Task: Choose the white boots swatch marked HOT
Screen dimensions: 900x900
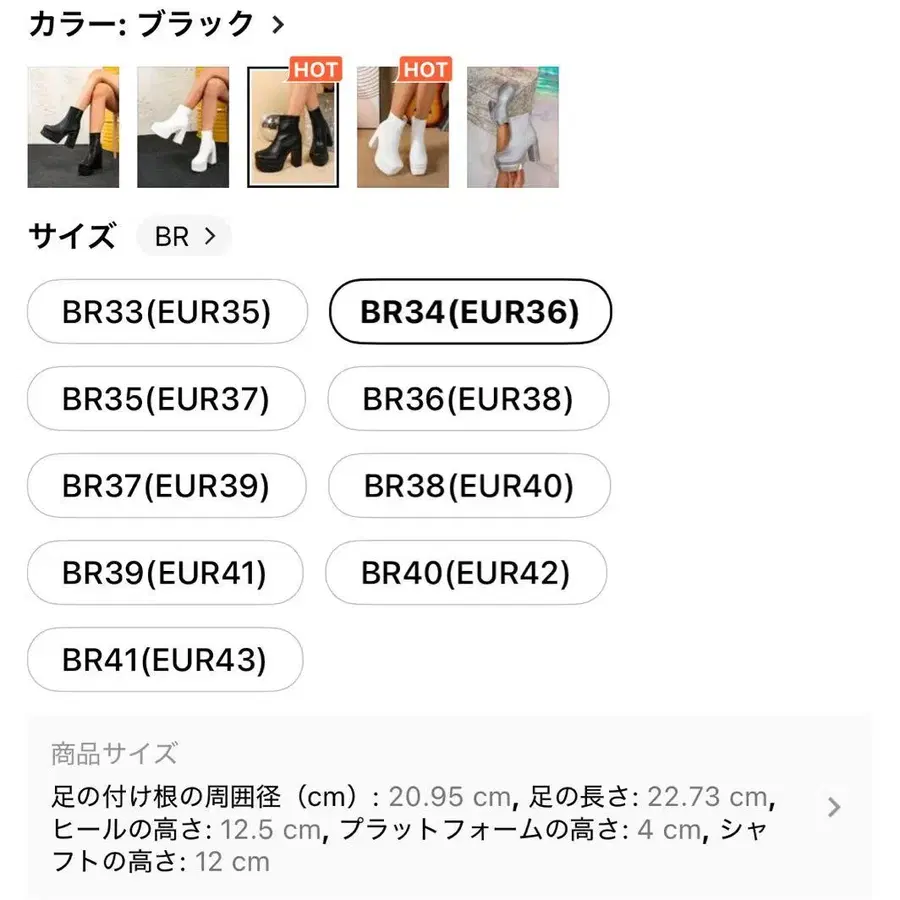Action: click(403, 127)
